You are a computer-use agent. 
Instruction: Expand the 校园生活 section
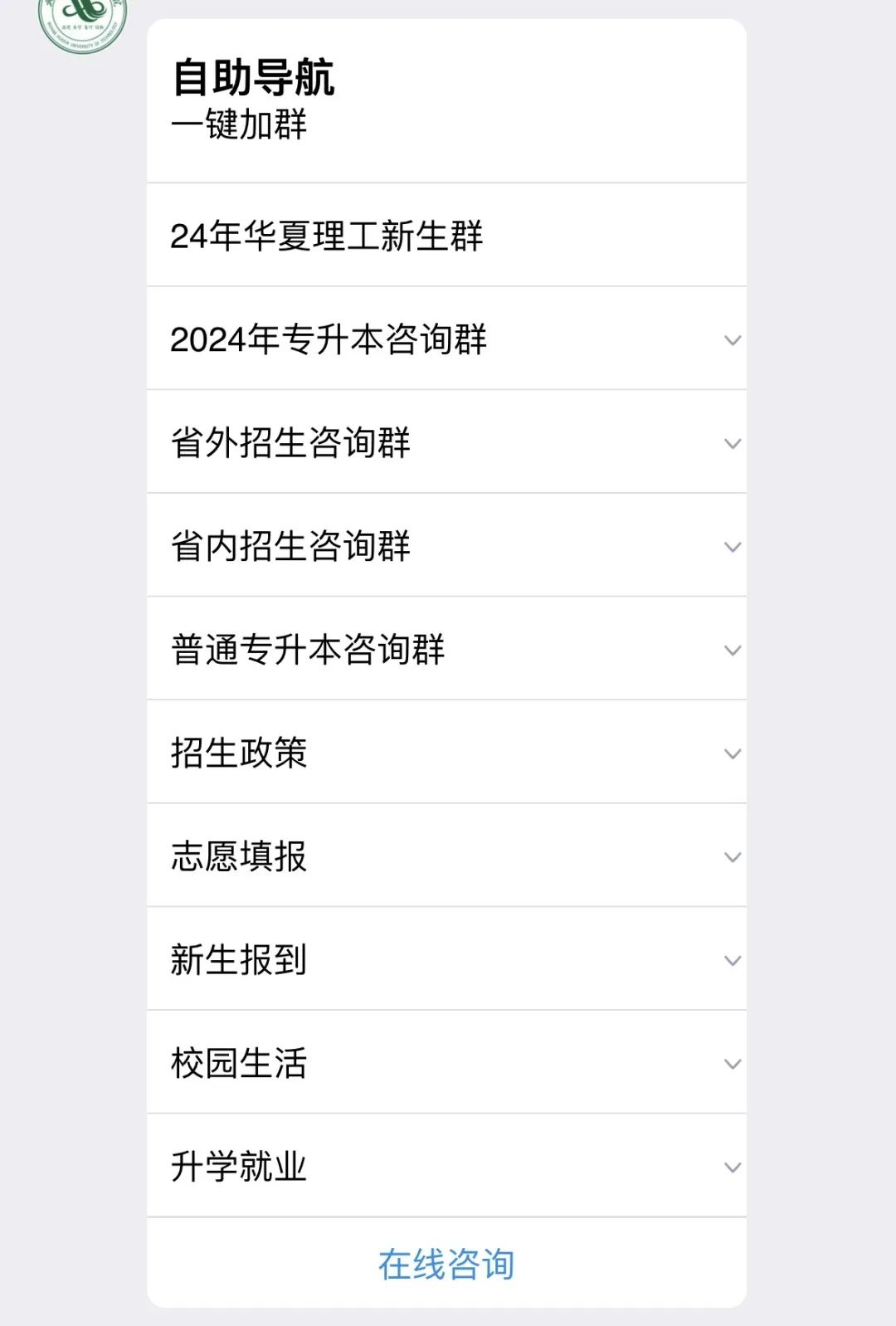point(448,1063)
